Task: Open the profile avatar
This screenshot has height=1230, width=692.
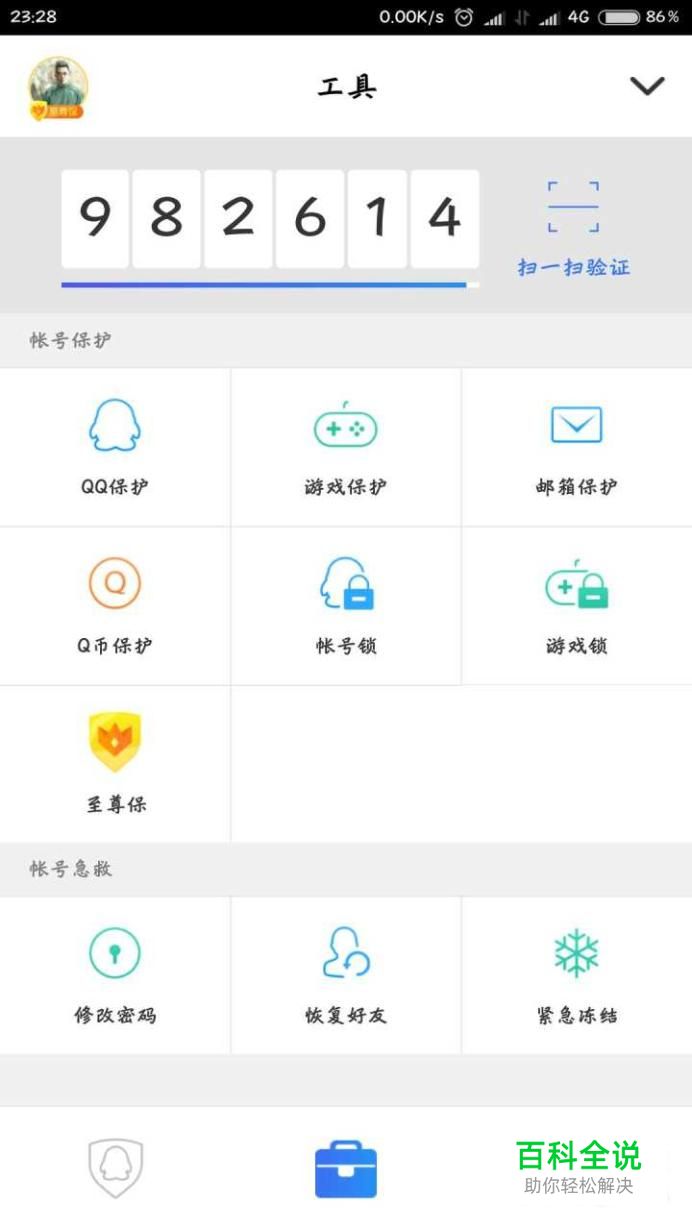Action: 57,88
